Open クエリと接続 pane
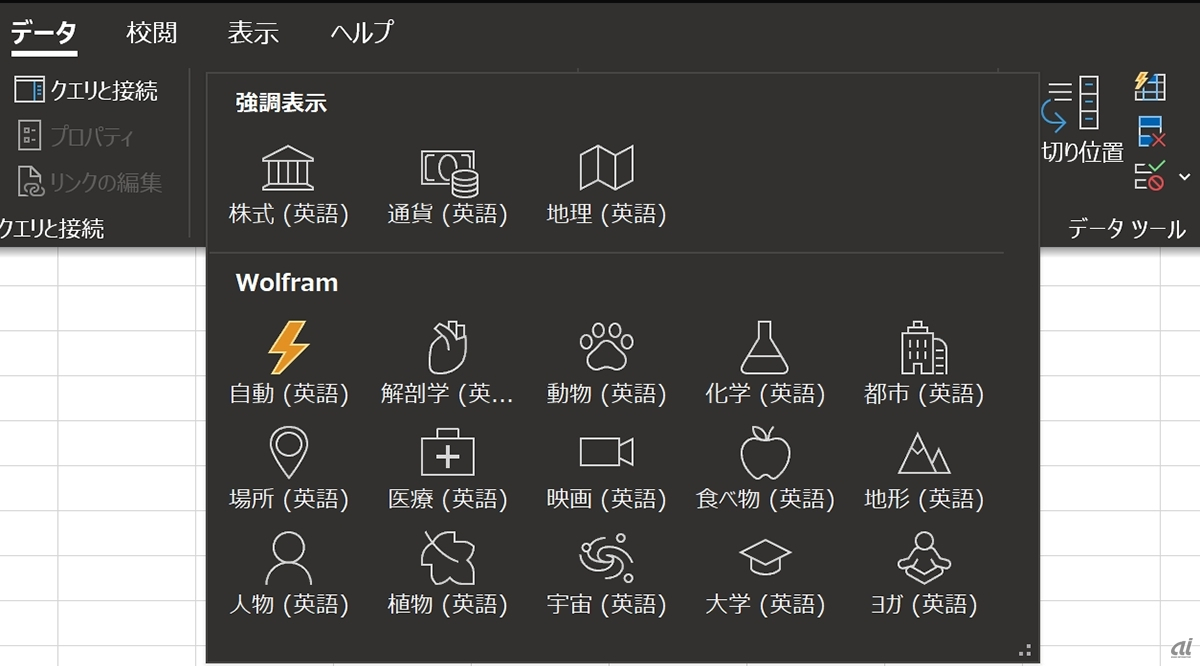1200x666 pixels. pos(87,91)
